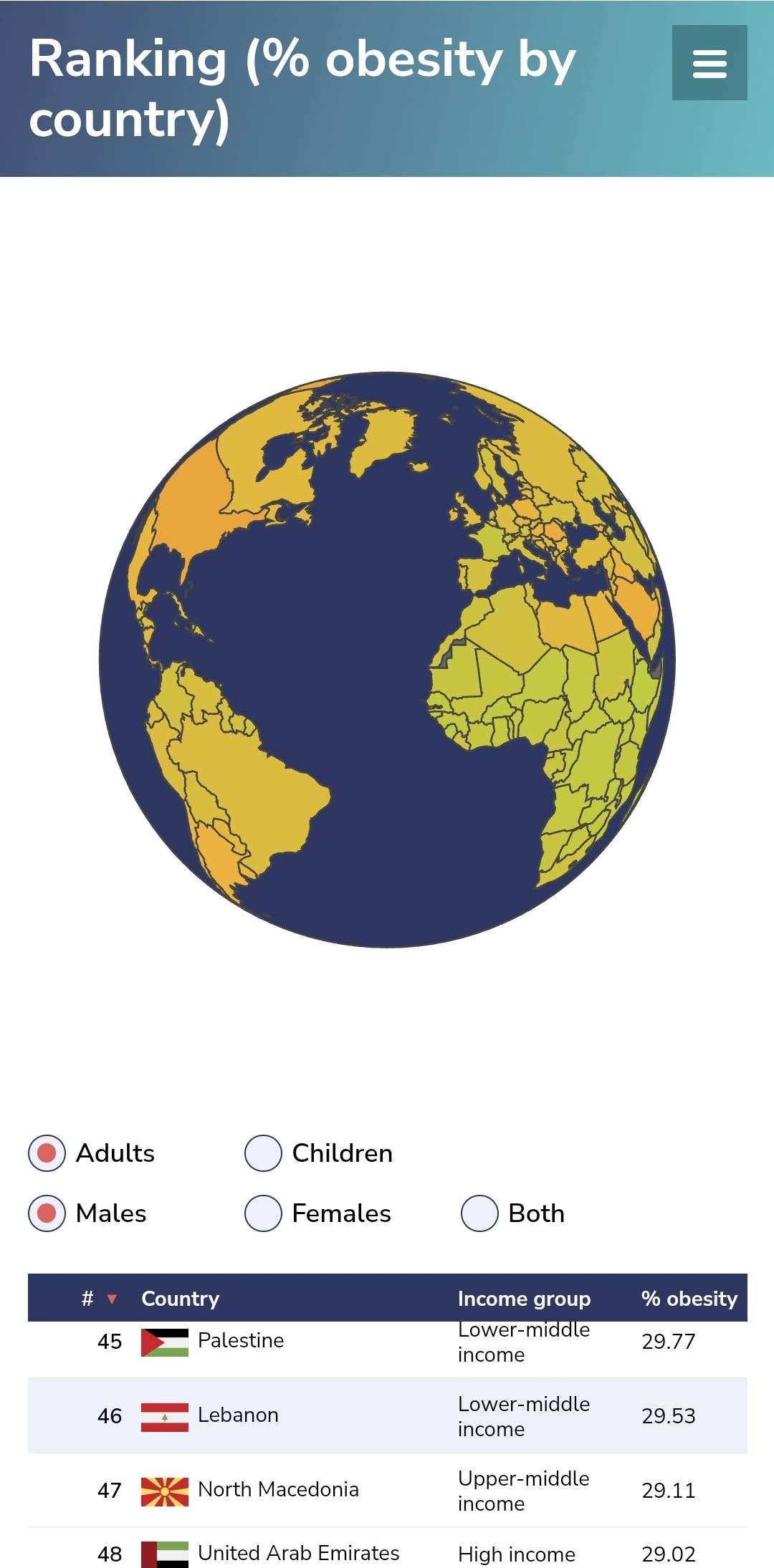Open the hamburger menu
The height and width of the screenshot is (1568, 774).
tap(709, 63)
